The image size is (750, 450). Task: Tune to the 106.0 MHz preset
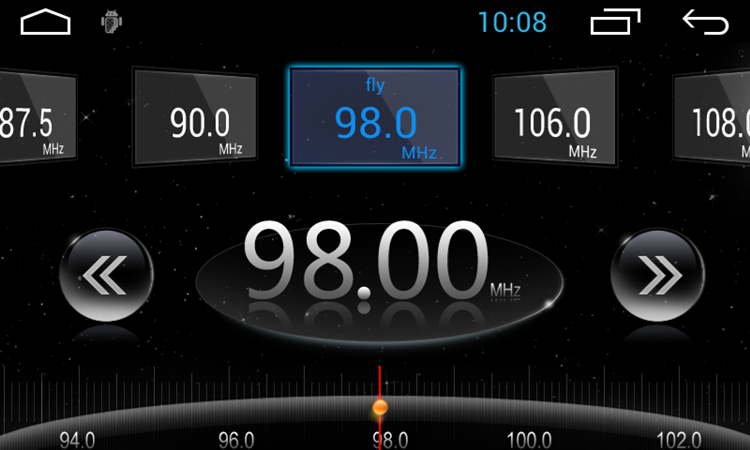tap(553, 117)
